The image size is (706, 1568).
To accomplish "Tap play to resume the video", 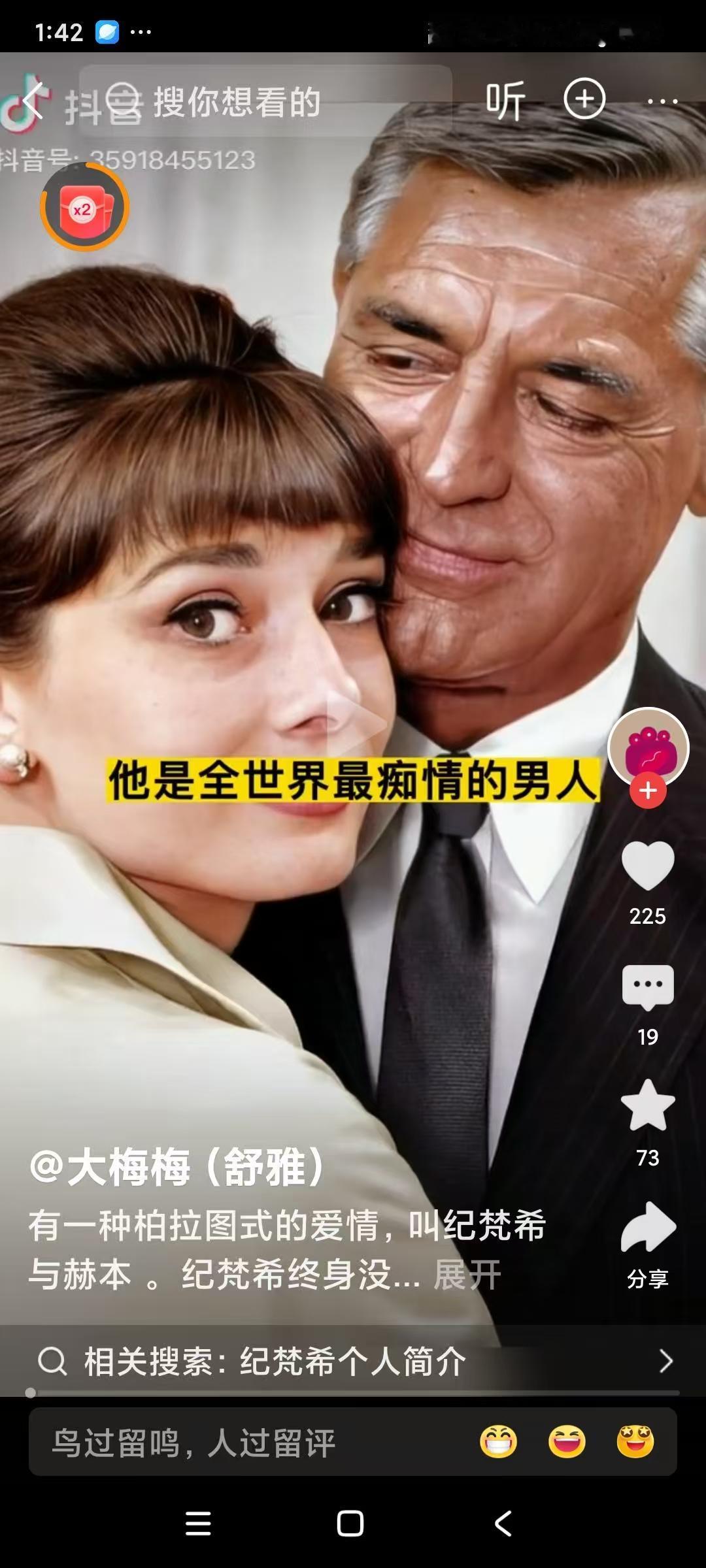I will coord(353,722).
